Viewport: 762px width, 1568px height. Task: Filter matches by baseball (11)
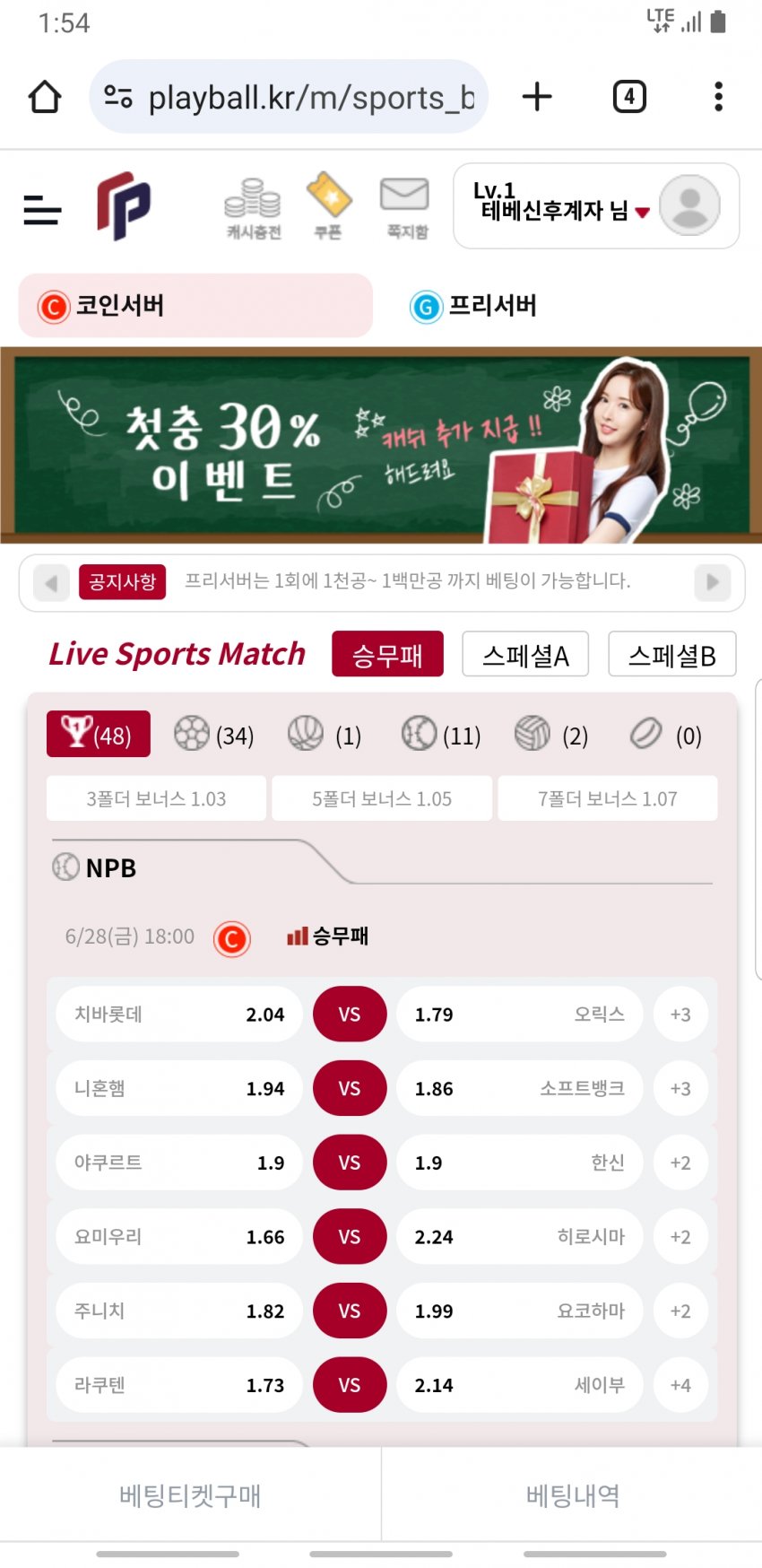tap(441, 735)
